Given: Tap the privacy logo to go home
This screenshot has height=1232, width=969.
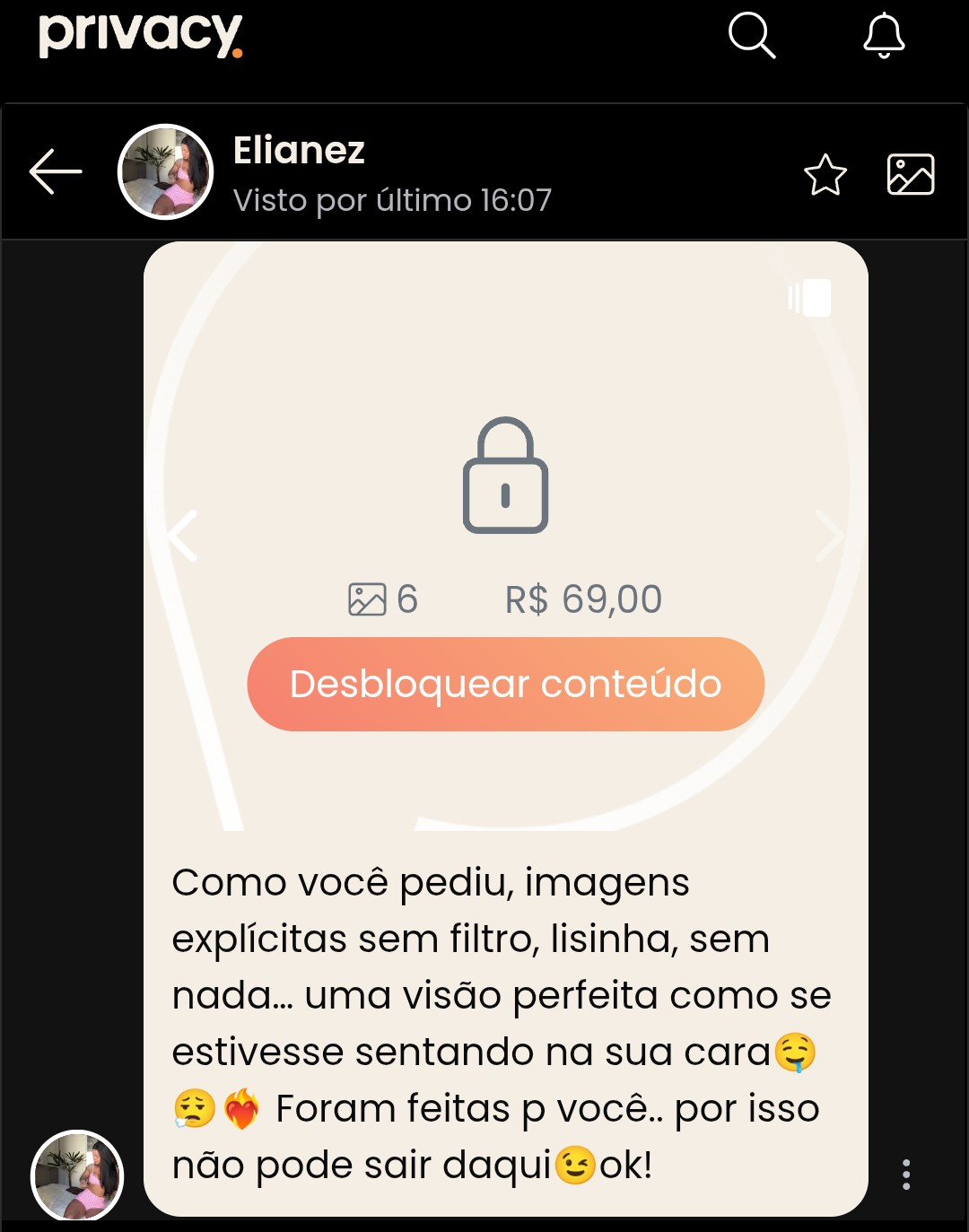Looking at the screenshot, I should [141, 36].
